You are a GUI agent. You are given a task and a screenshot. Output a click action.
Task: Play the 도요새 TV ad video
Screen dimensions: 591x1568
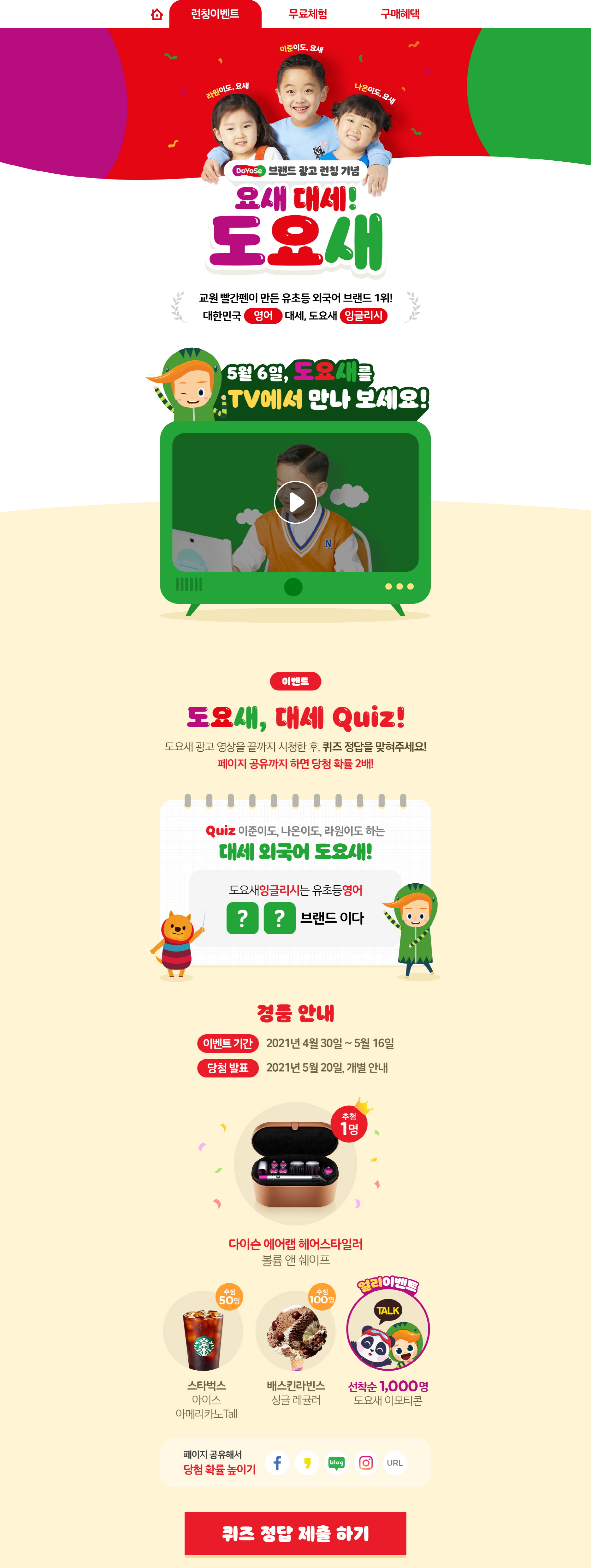(295, 502)
